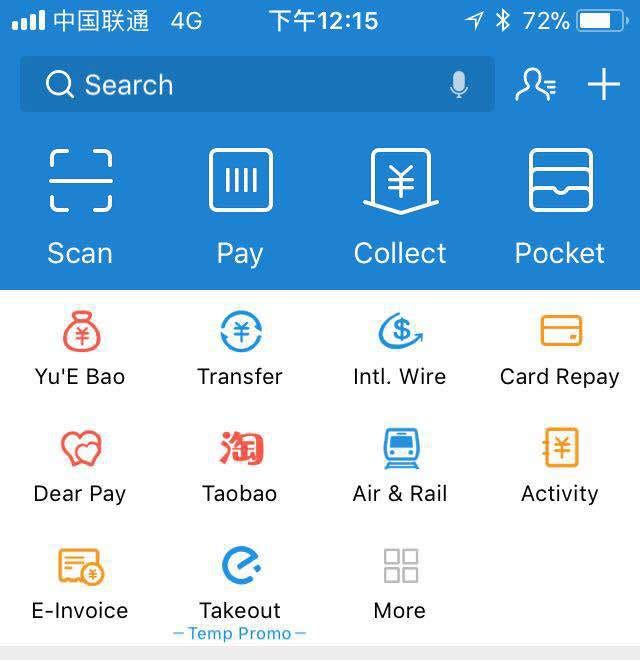
Task: Open the contacts icon
Action: (535, 85)
